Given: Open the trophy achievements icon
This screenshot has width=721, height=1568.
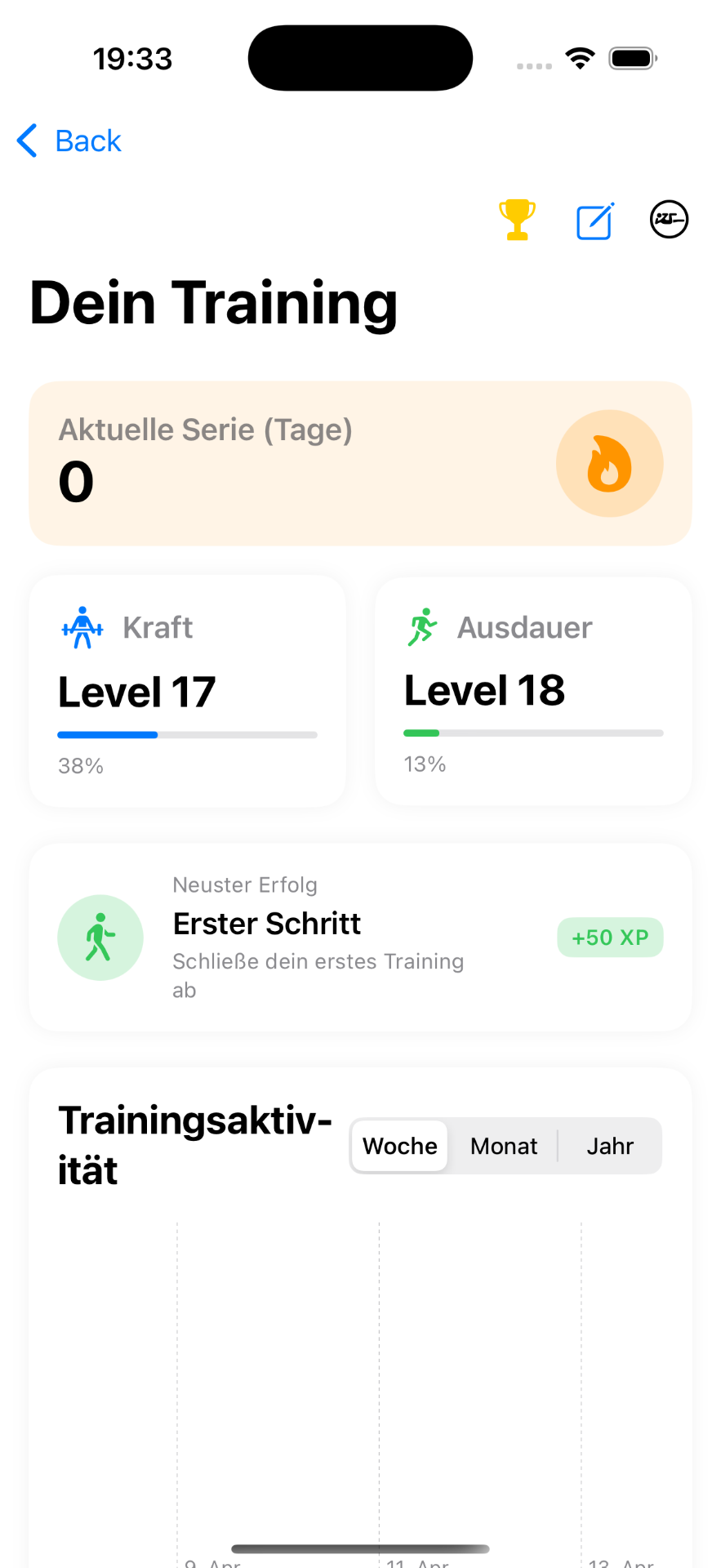Looking at the screenshot, I should pyautogui.click(x=516, y=219).
